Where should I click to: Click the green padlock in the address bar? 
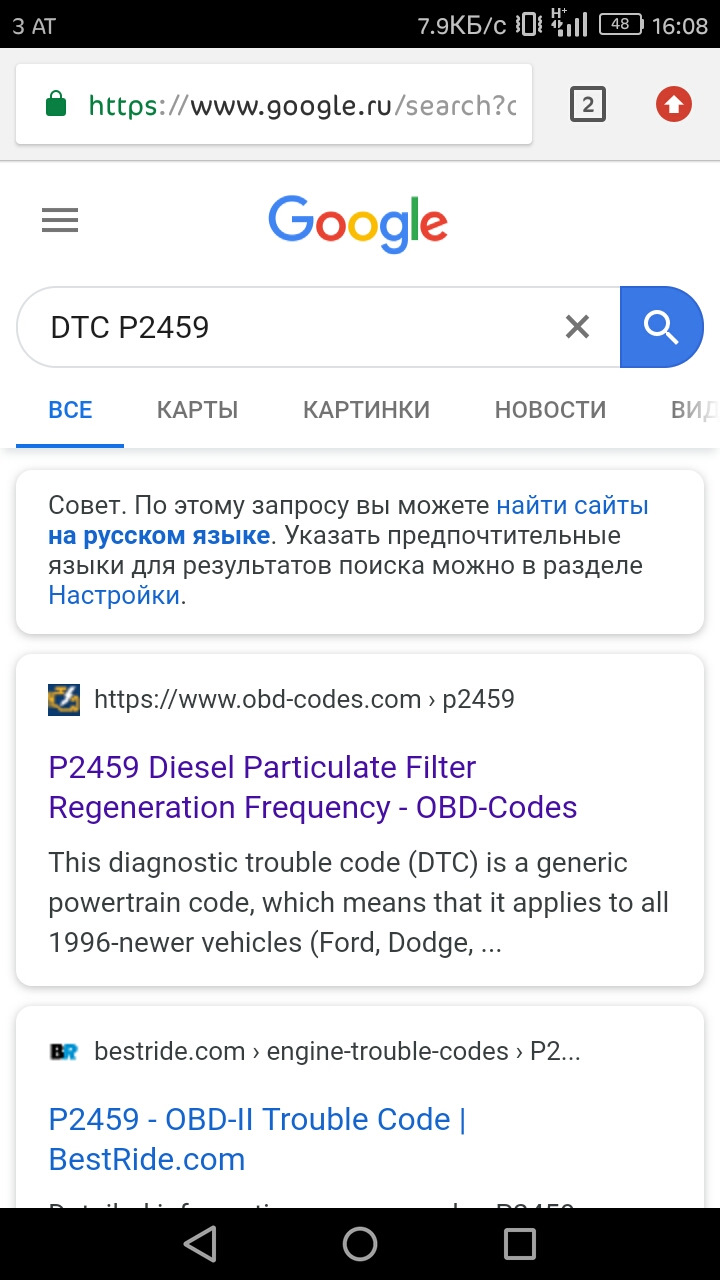pyautogui.click(x=57, y=103)
